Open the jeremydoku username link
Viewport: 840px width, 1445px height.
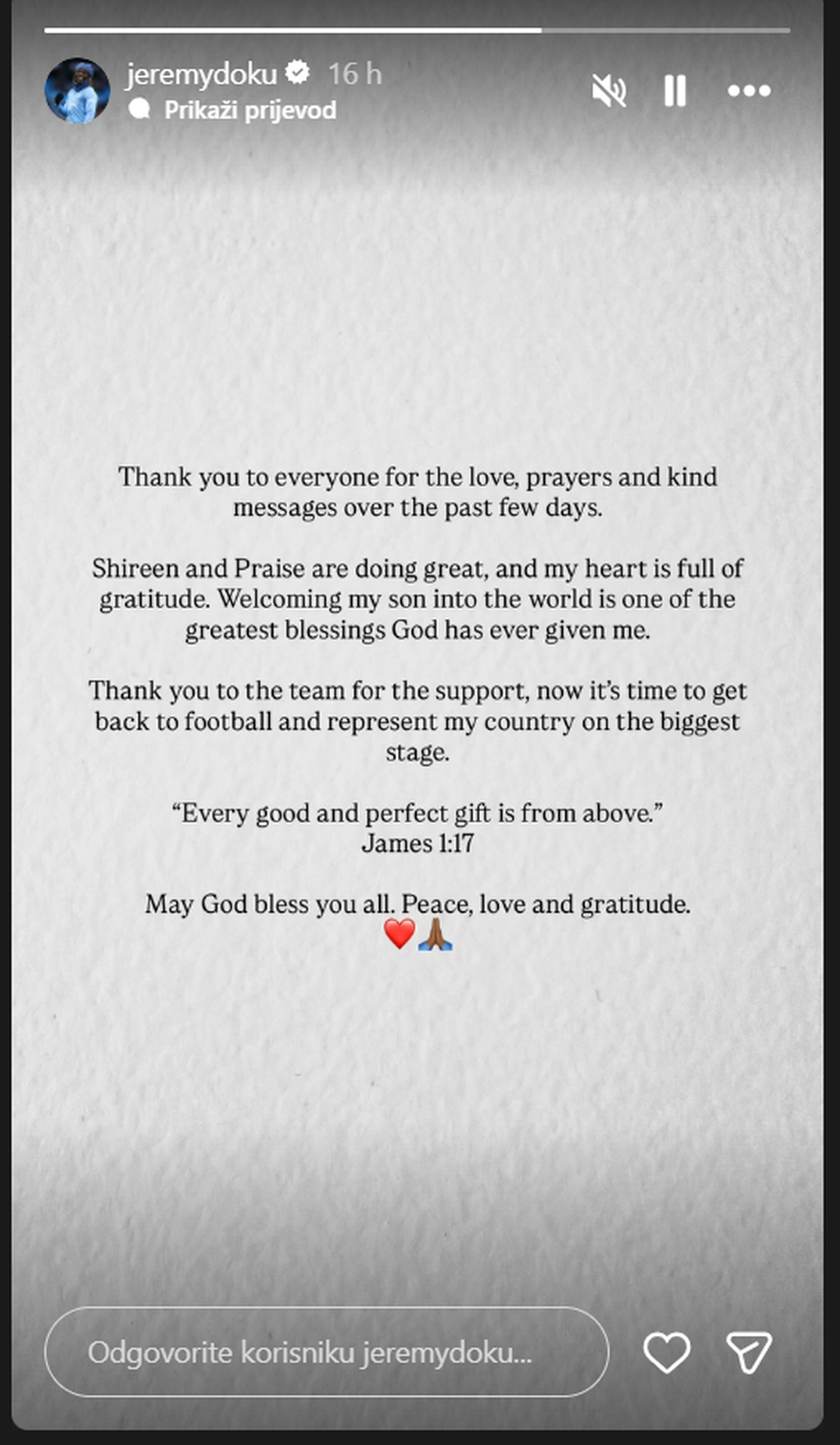pos(201,74)
